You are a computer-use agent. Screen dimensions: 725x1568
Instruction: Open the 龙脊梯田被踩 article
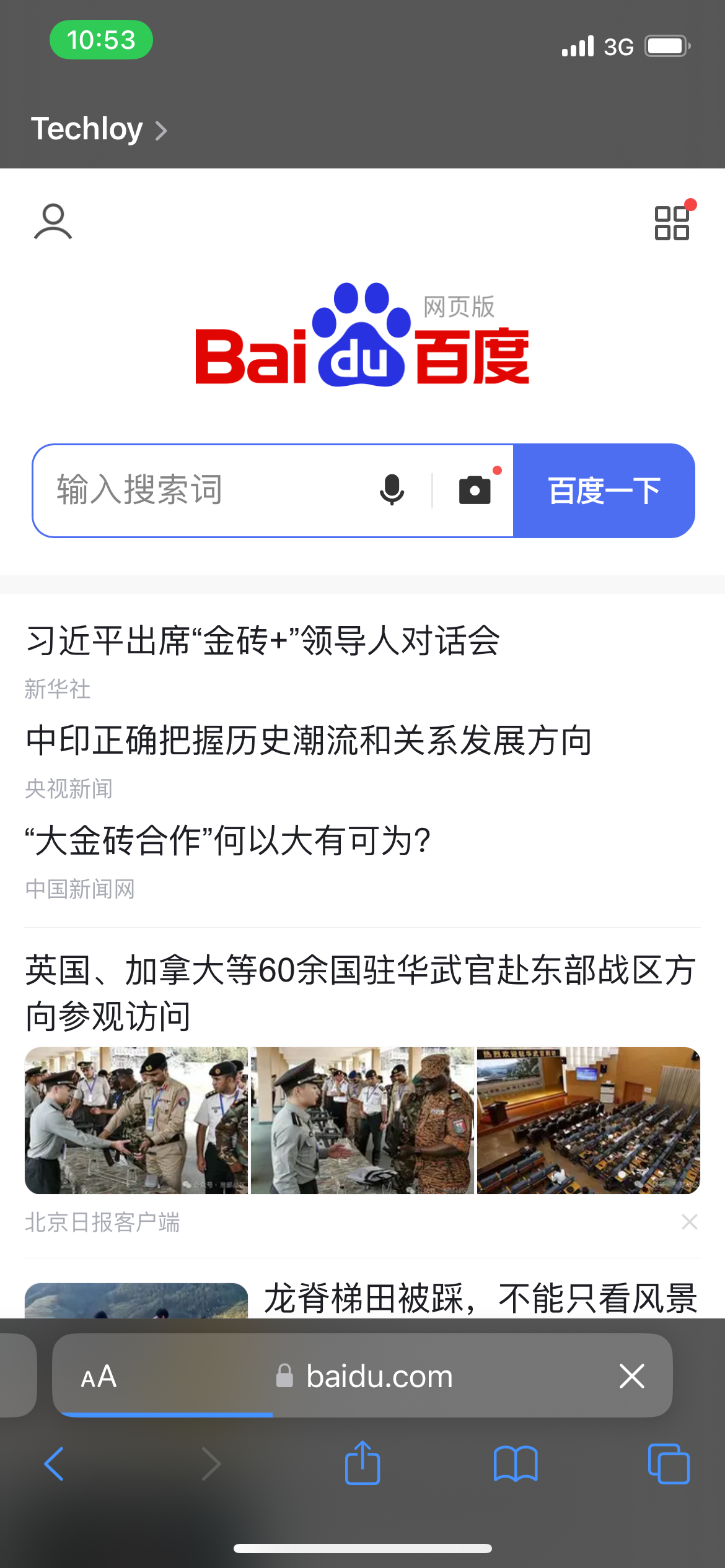tap(481, 1298)
